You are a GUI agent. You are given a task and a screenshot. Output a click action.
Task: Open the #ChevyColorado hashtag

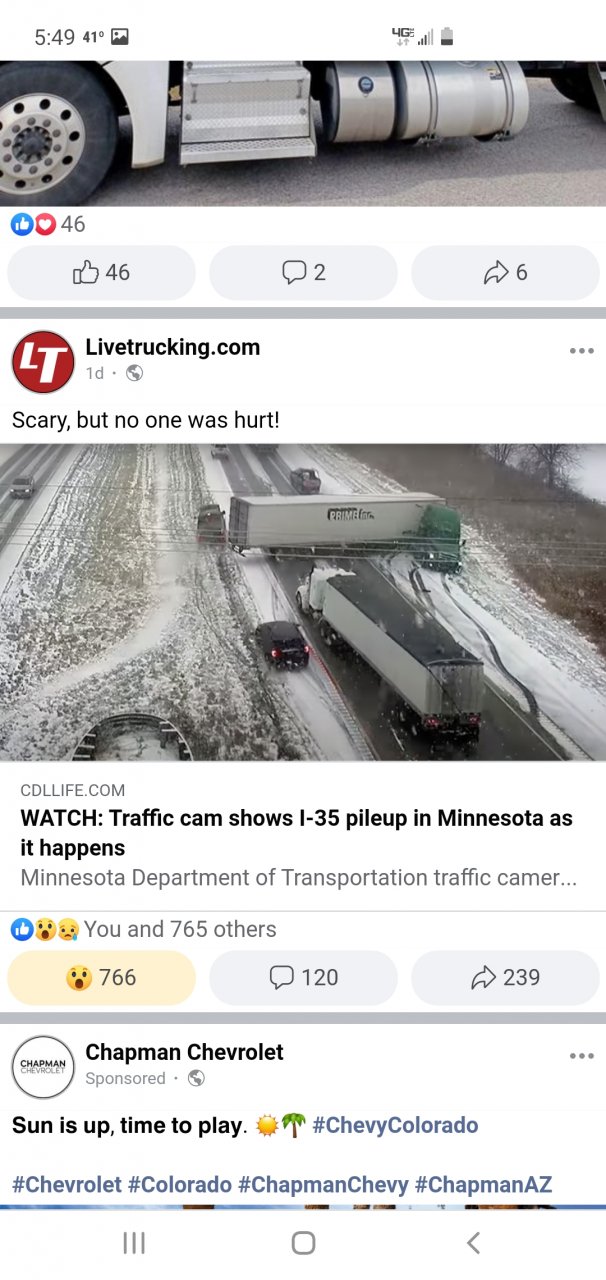click(x=395, y=1125)
